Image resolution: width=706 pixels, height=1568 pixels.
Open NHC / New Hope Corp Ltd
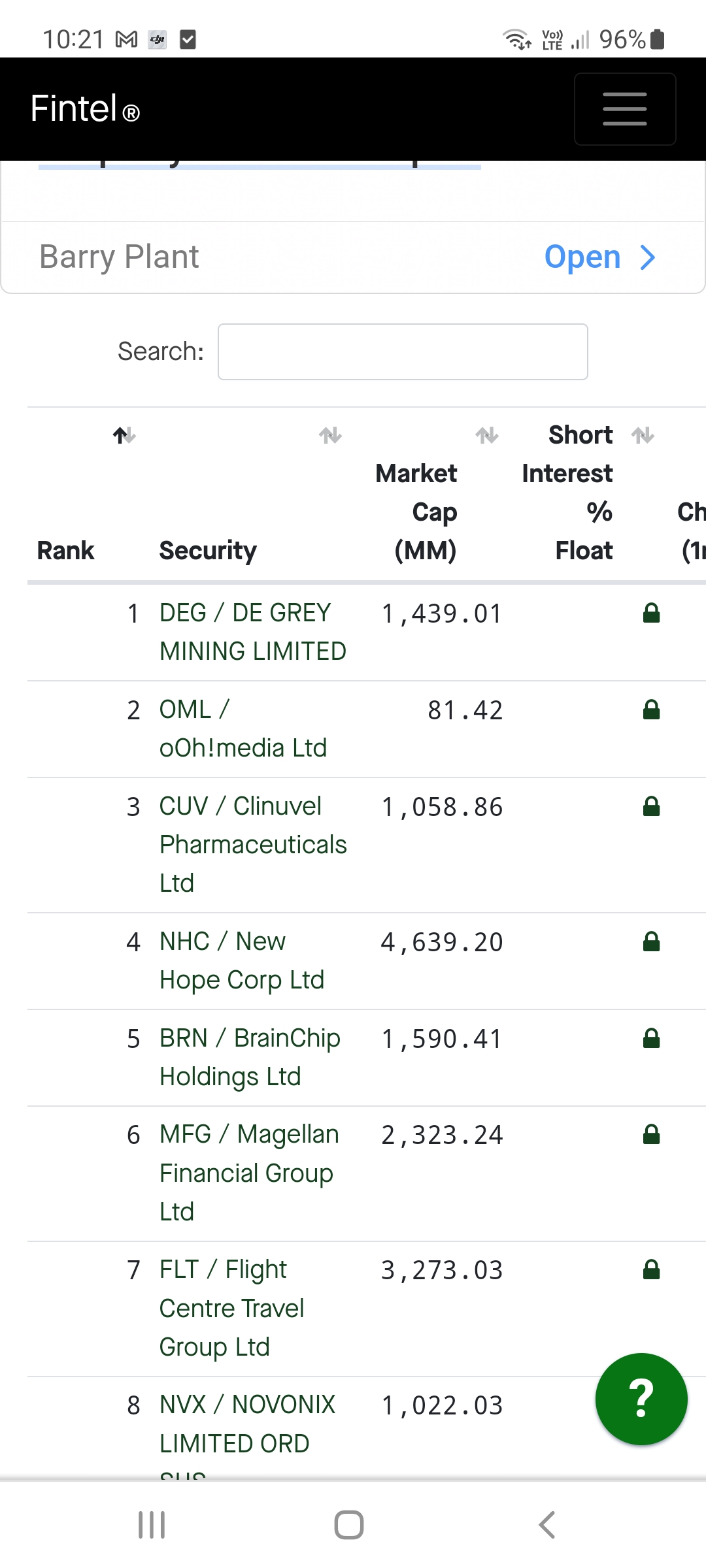[x=242, y=960]
